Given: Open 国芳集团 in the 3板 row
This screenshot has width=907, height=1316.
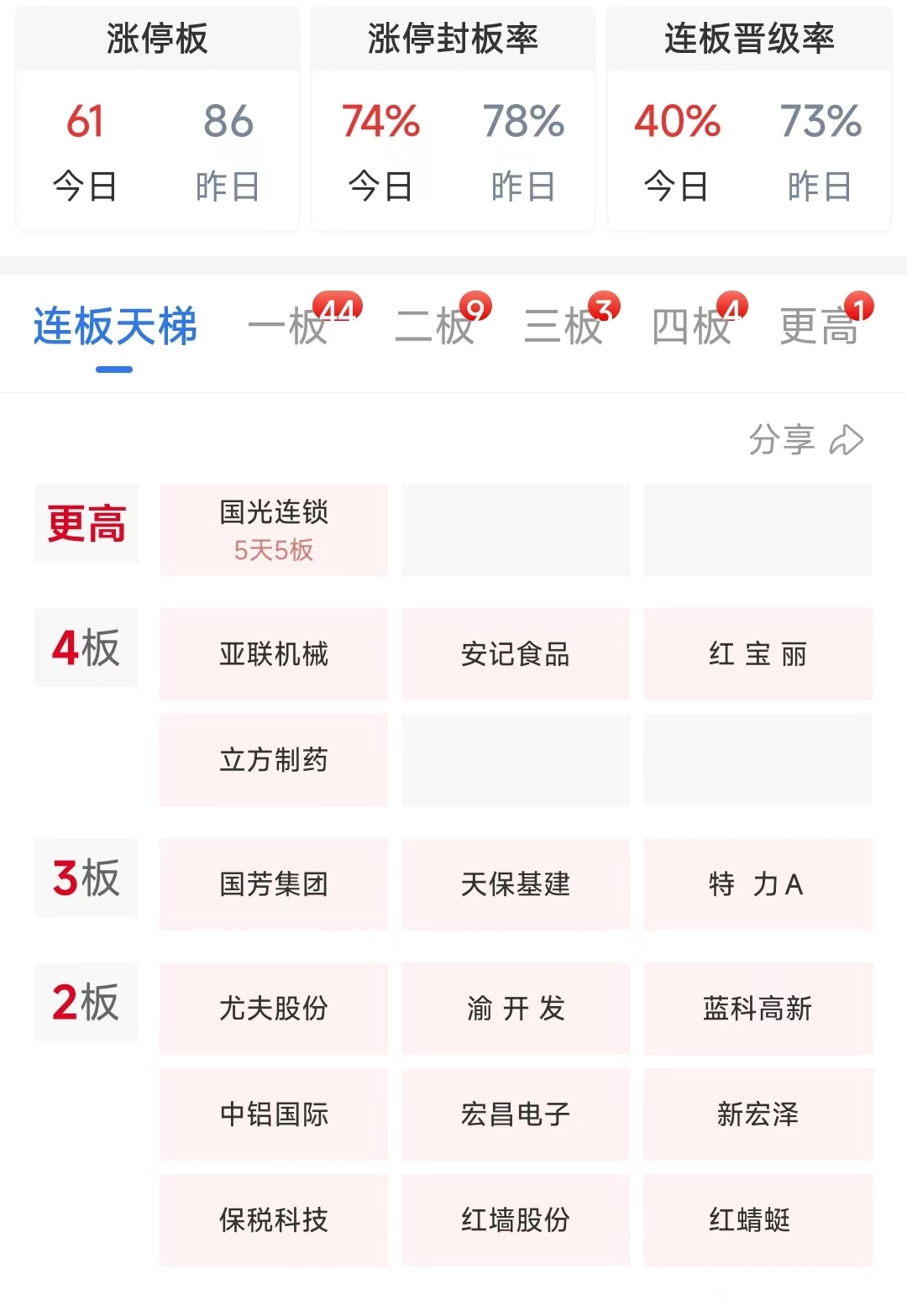Looking at the screenshot, I should pos(274,884).
